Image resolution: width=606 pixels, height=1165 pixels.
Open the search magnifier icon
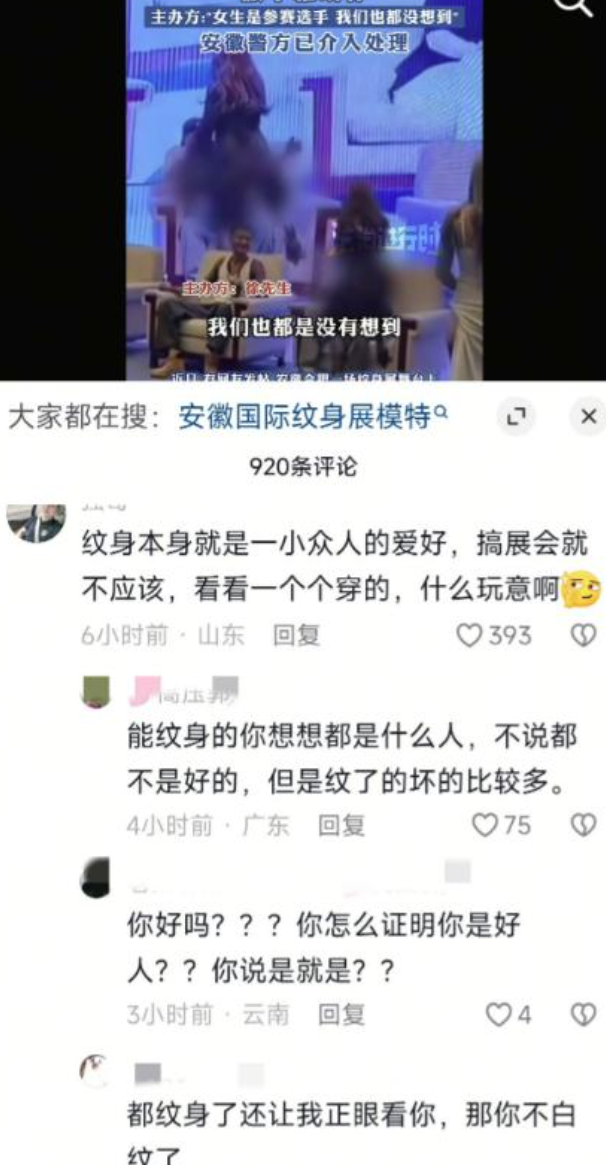[x=574, y=8]
